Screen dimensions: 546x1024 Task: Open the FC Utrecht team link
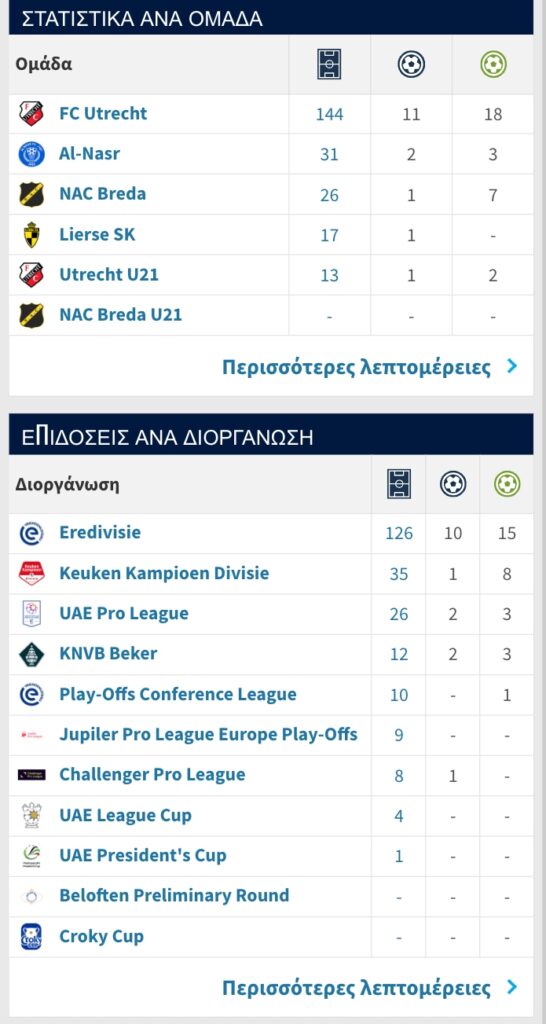click(x=103, y=114)
